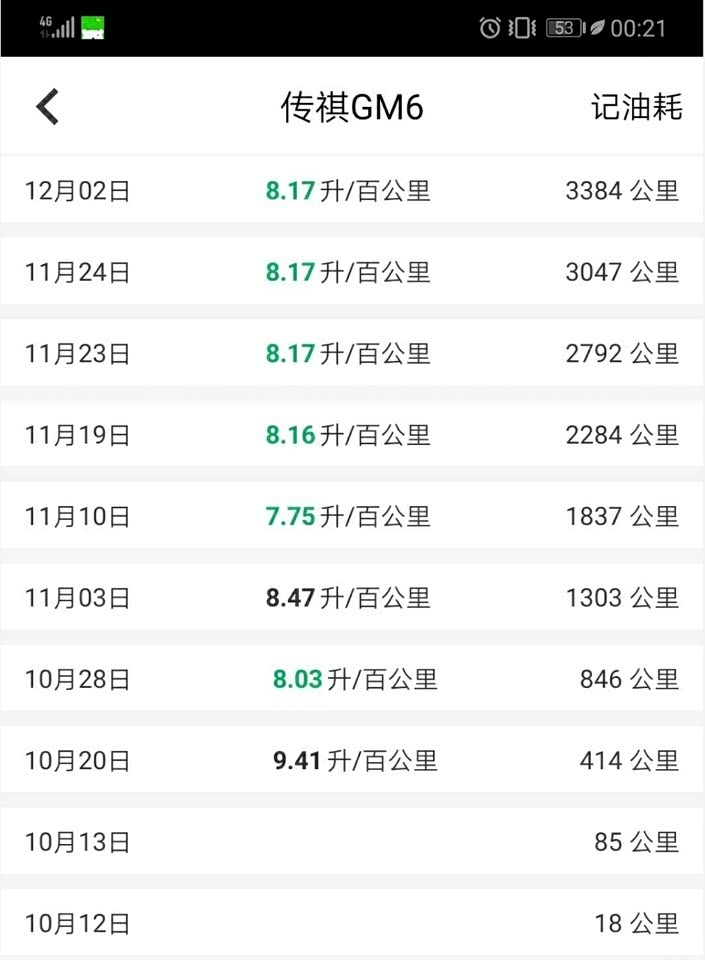View the 11月23日 record at 2792 公里
The width and height of the screenshot is (705, 960).
point(352,353)
